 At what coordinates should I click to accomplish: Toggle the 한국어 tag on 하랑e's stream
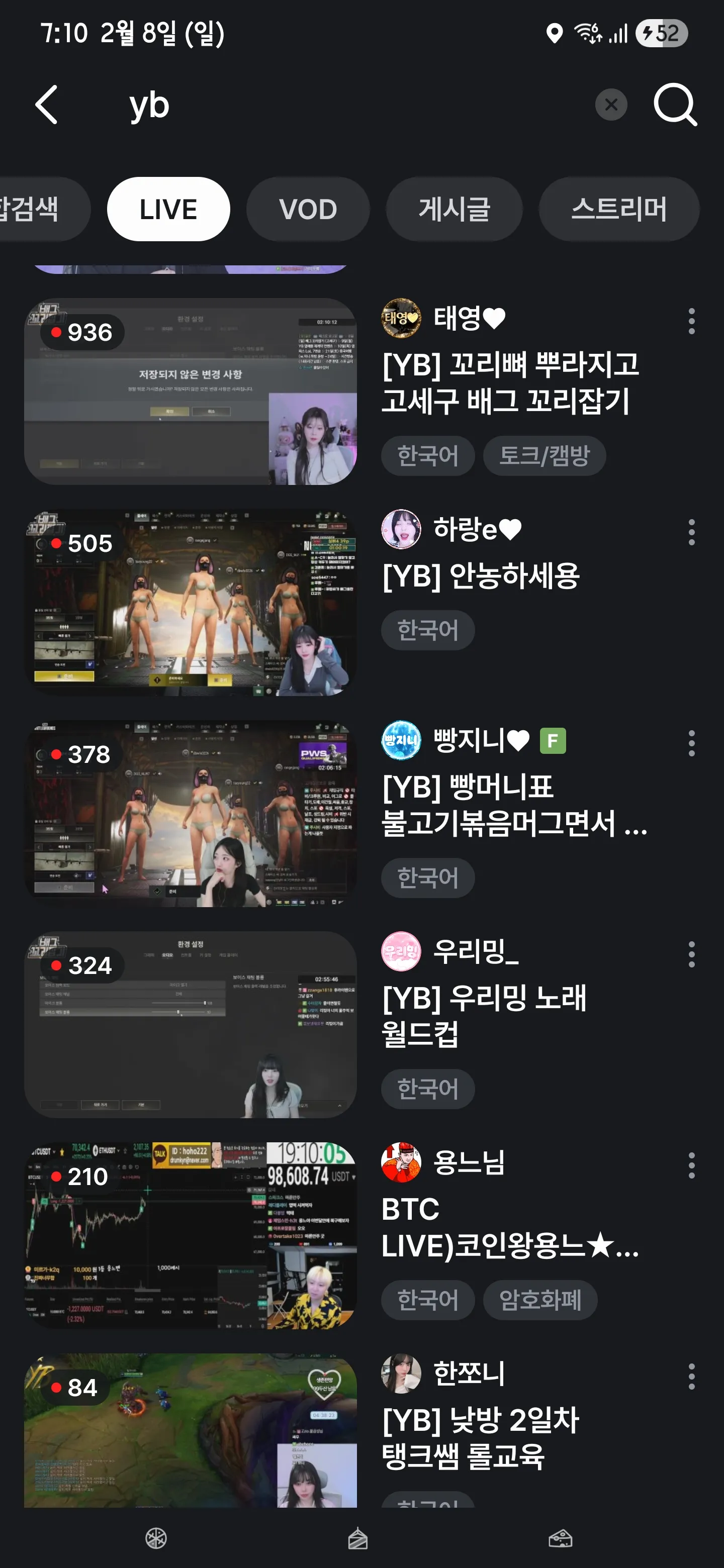click(x=427, y=630)
